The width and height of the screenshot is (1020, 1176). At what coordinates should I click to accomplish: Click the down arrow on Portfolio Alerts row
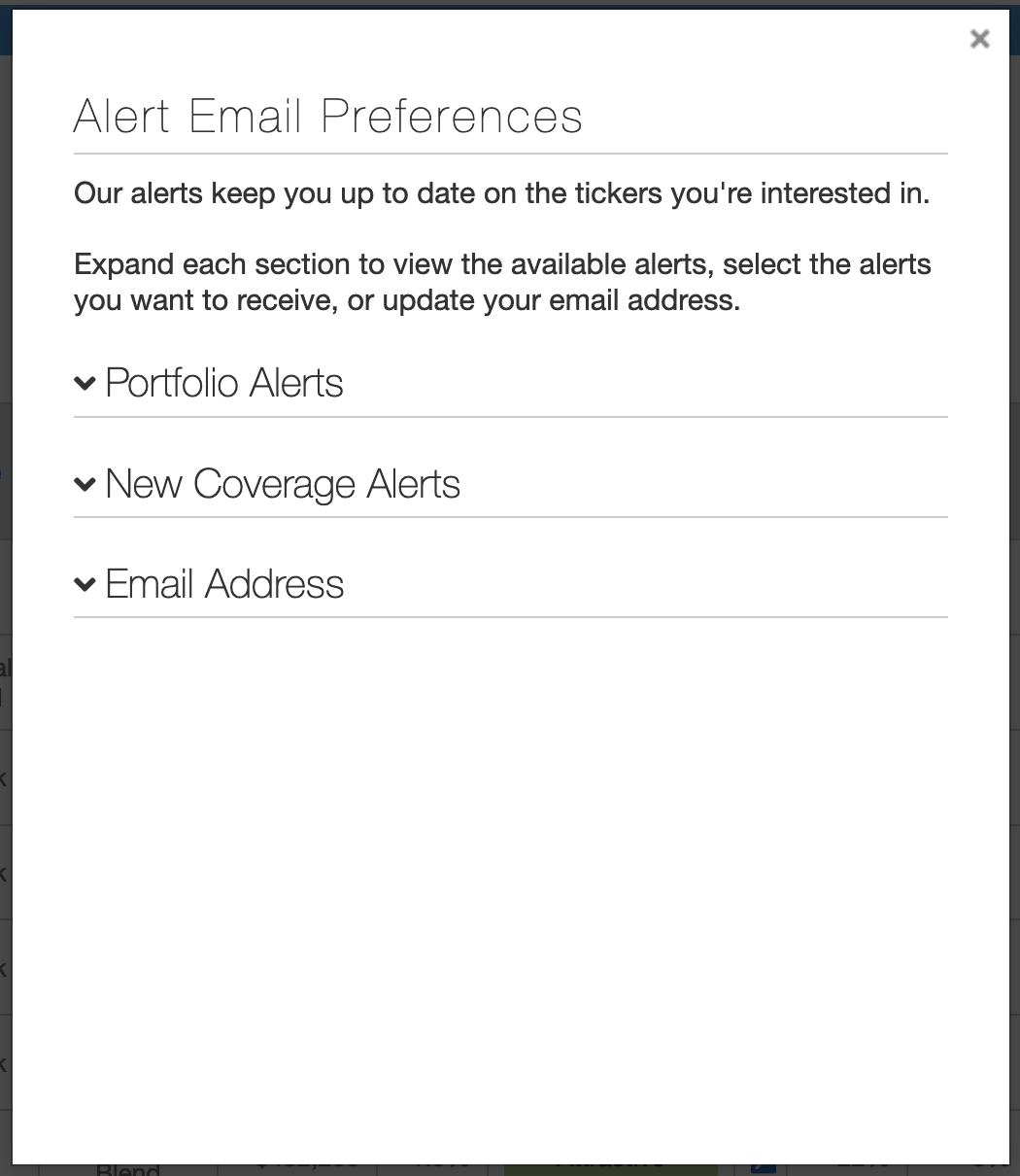click(85, 383)
